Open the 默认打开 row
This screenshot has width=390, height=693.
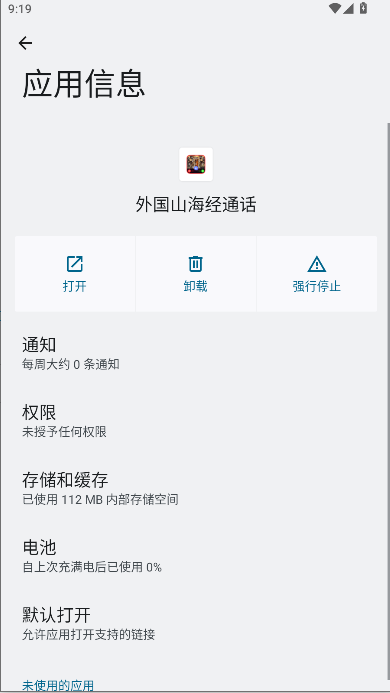tap(195, 624)
